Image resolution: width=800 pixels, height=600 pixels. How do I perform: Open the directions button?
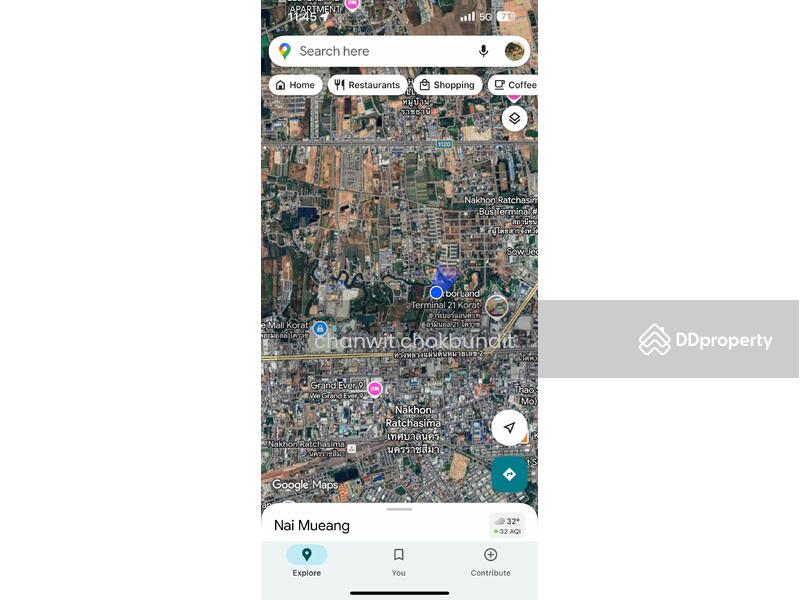[x=509, y=474]
